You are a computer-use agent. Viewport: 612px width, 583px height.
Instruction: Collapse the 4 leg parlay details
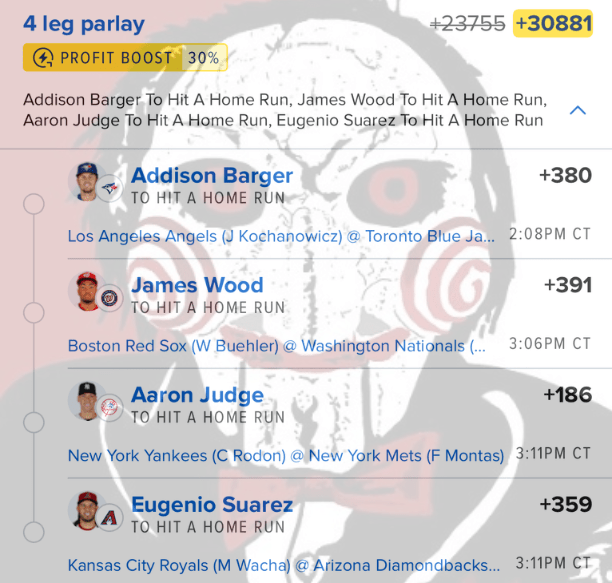pos(577,110)
